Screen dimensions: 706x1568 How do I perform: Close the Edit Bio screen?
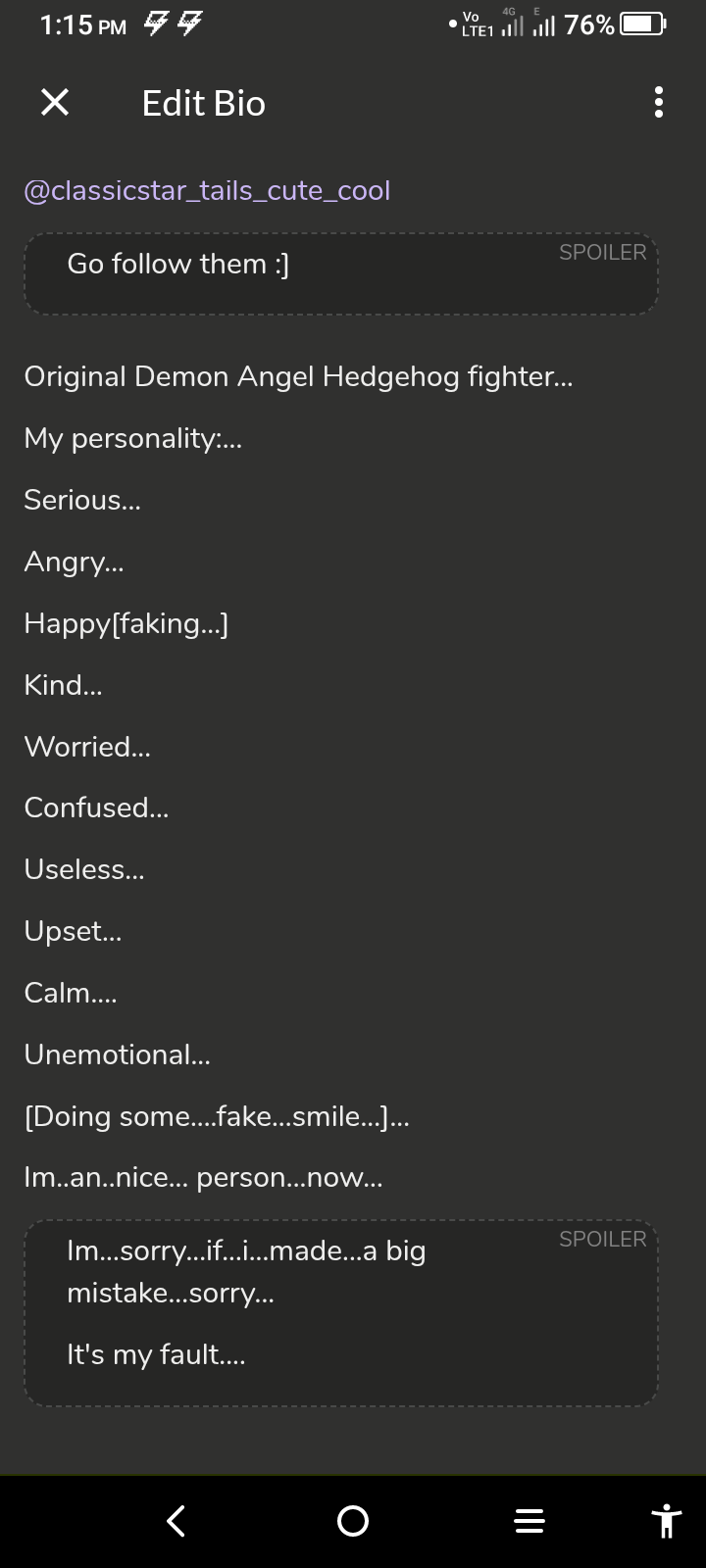pyautogui.click(x=55, y=102)
